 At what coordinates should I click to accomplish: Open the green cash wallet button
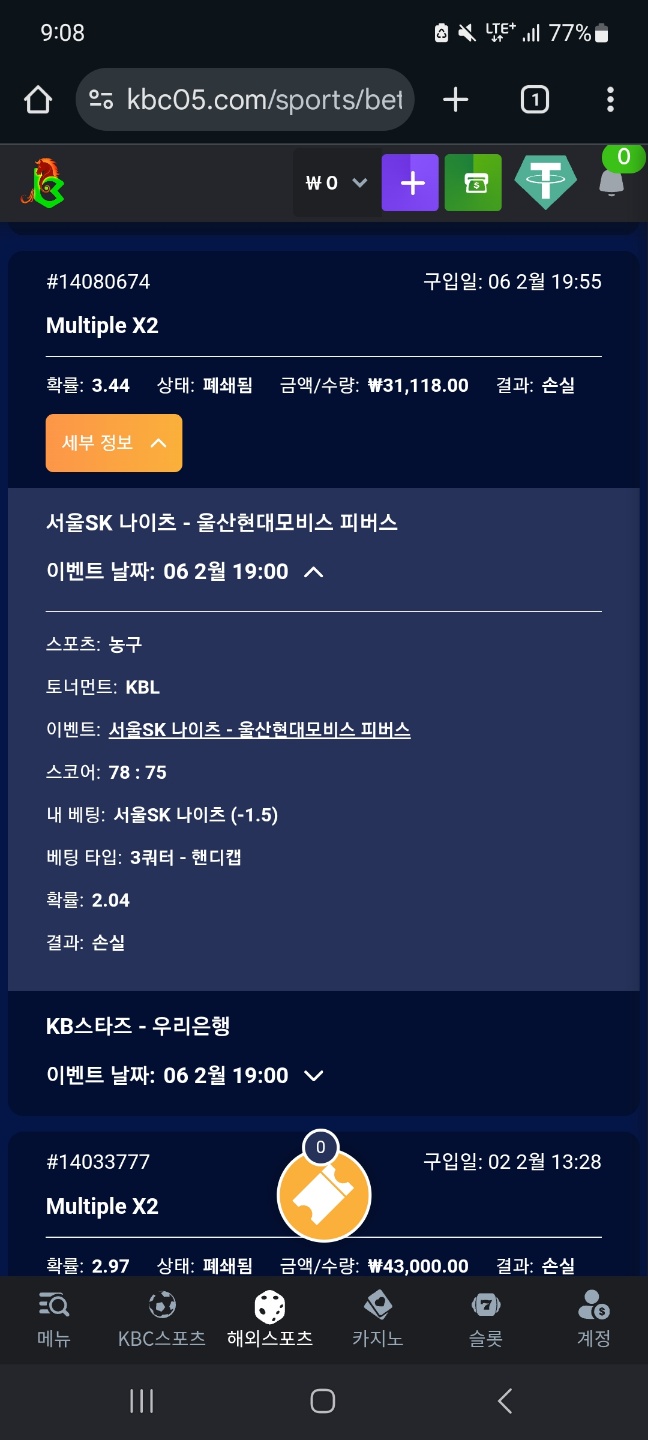(473, 183)
